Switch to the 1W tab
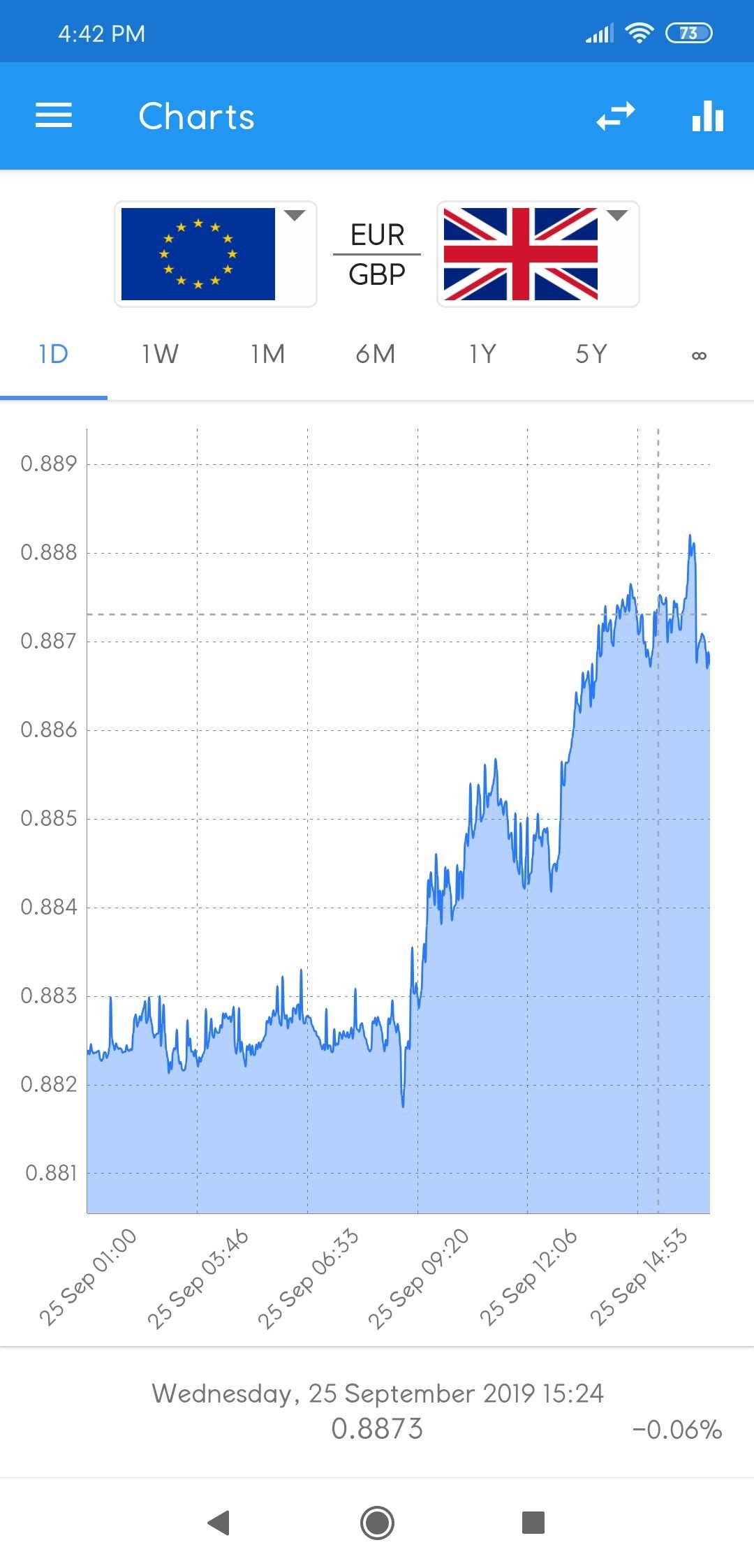This screenshot has height=1568, width=754. pyautogui.click(x=161, y=355)
